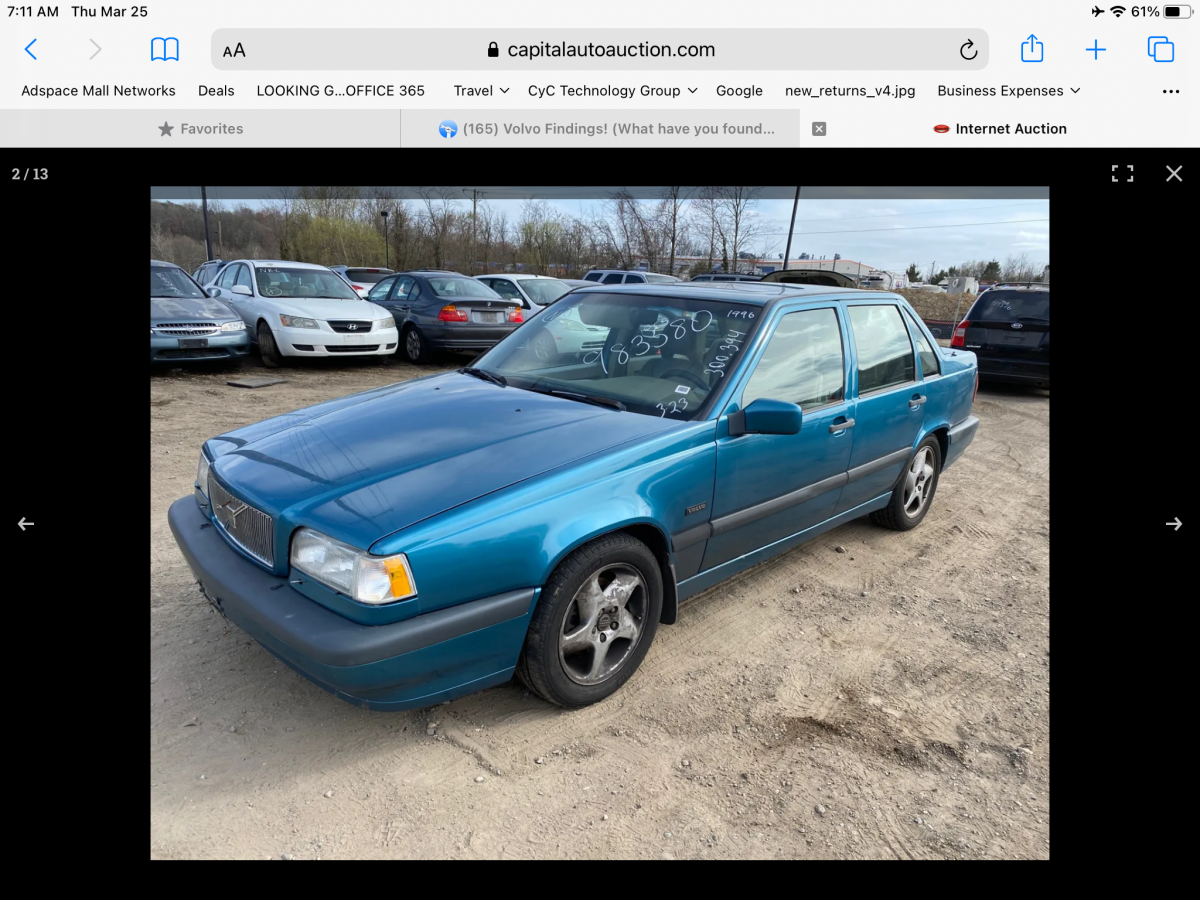Open the AA reader view options
Image resolution: width=1200 pixels, height=900 pixels.
pyautogui.click(x=234, y=50)
